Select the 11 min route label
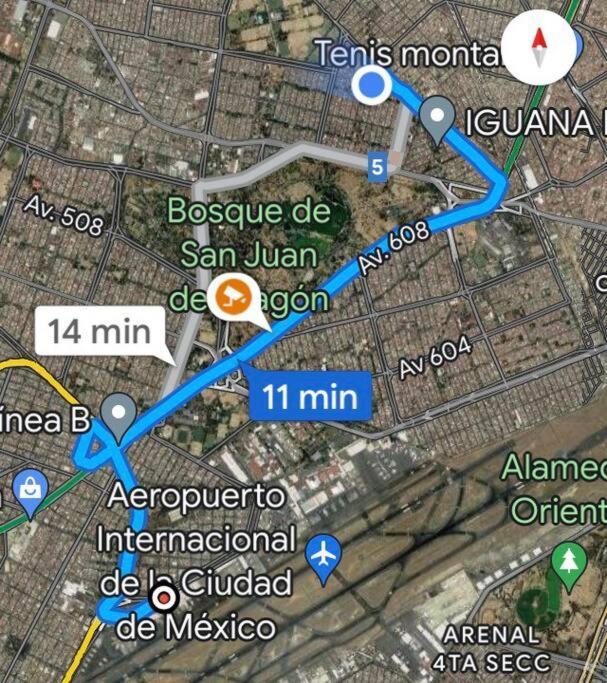This screenshot has width=607, height=683. pos(310,397)
